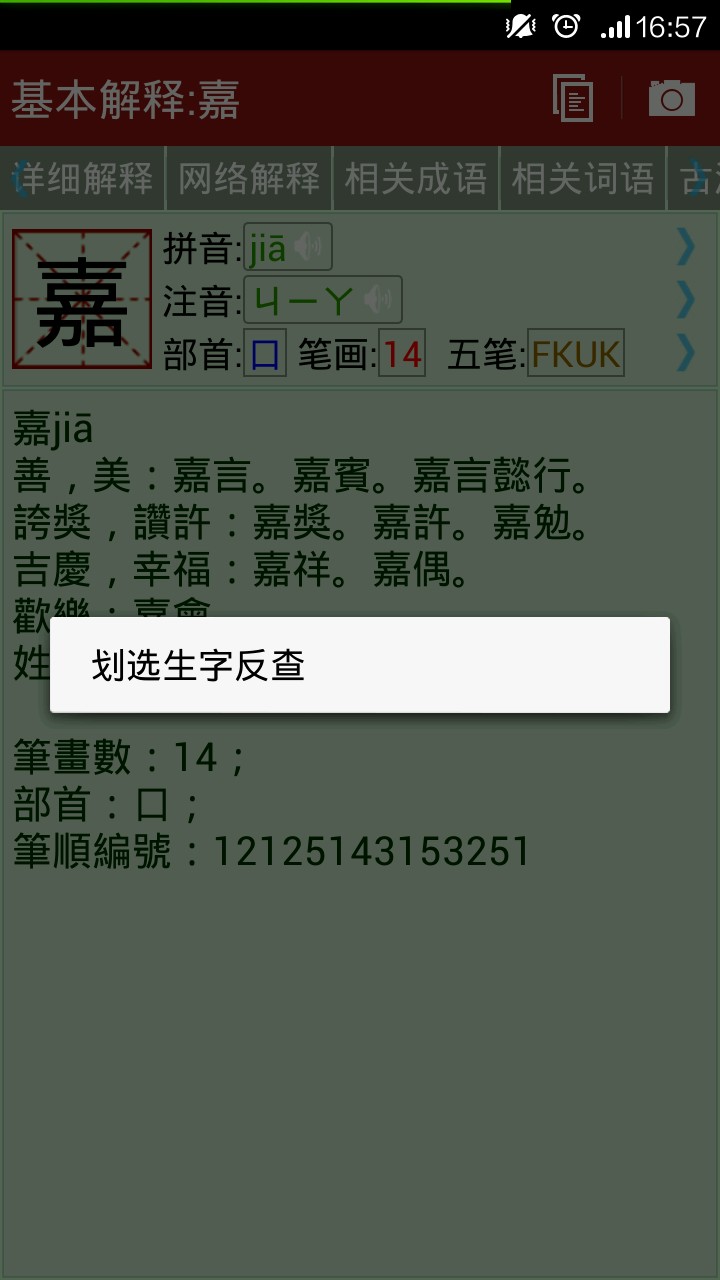
Task: Tap the stroke count 14 box
Action: pyautogui.click(x=402, y=354)
